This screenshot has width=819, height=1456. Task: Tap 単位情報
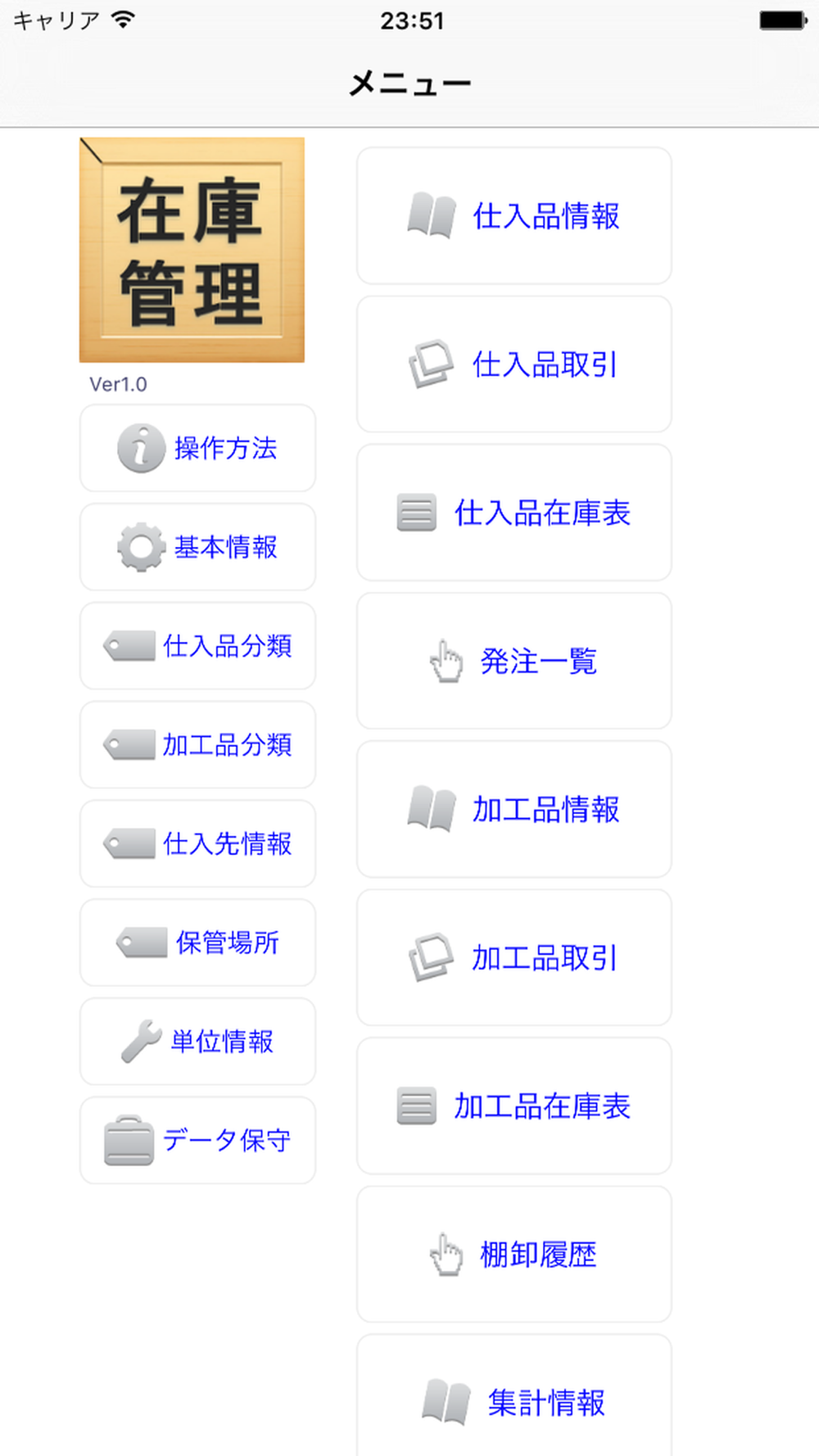(x=197, y=1042)
